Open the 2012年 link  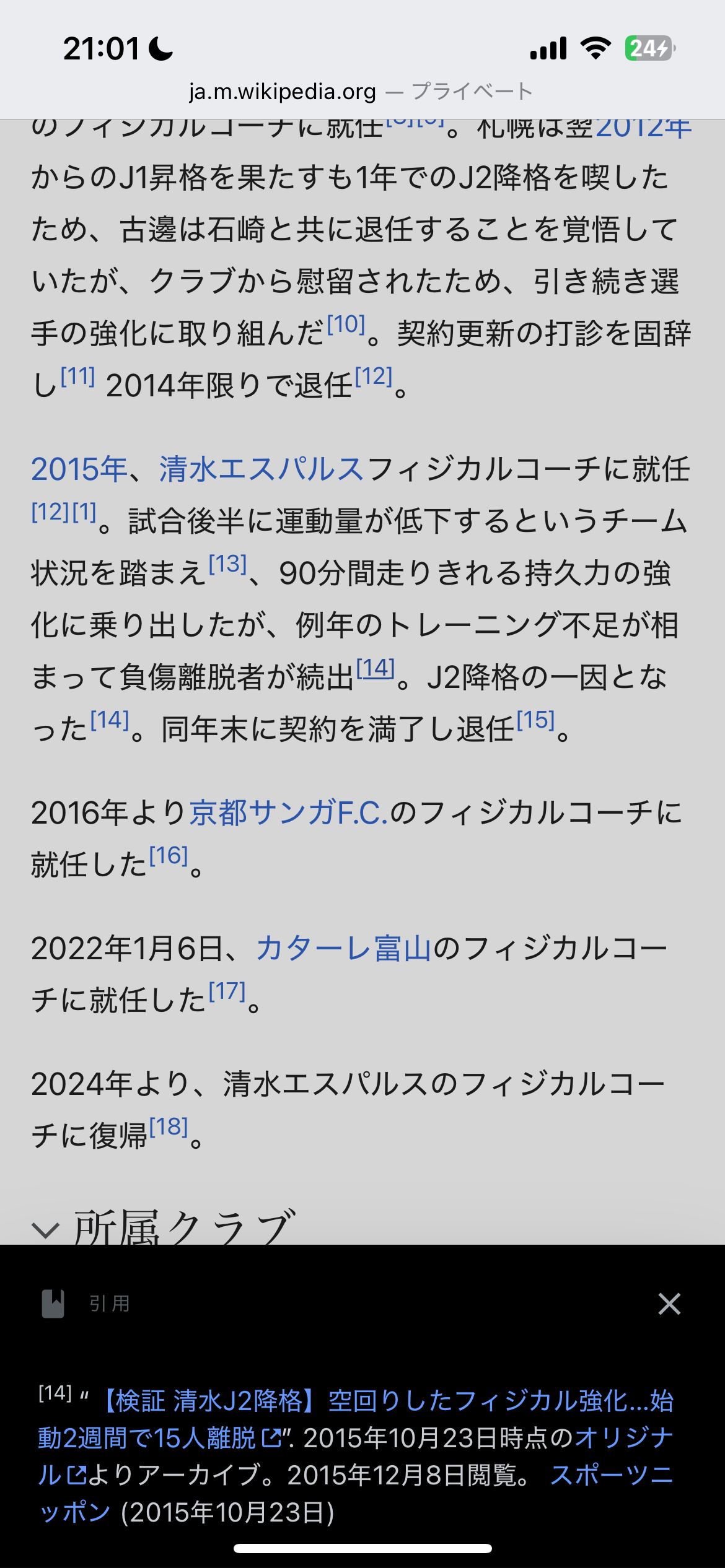pyautogui.click(x=643, y=128)
